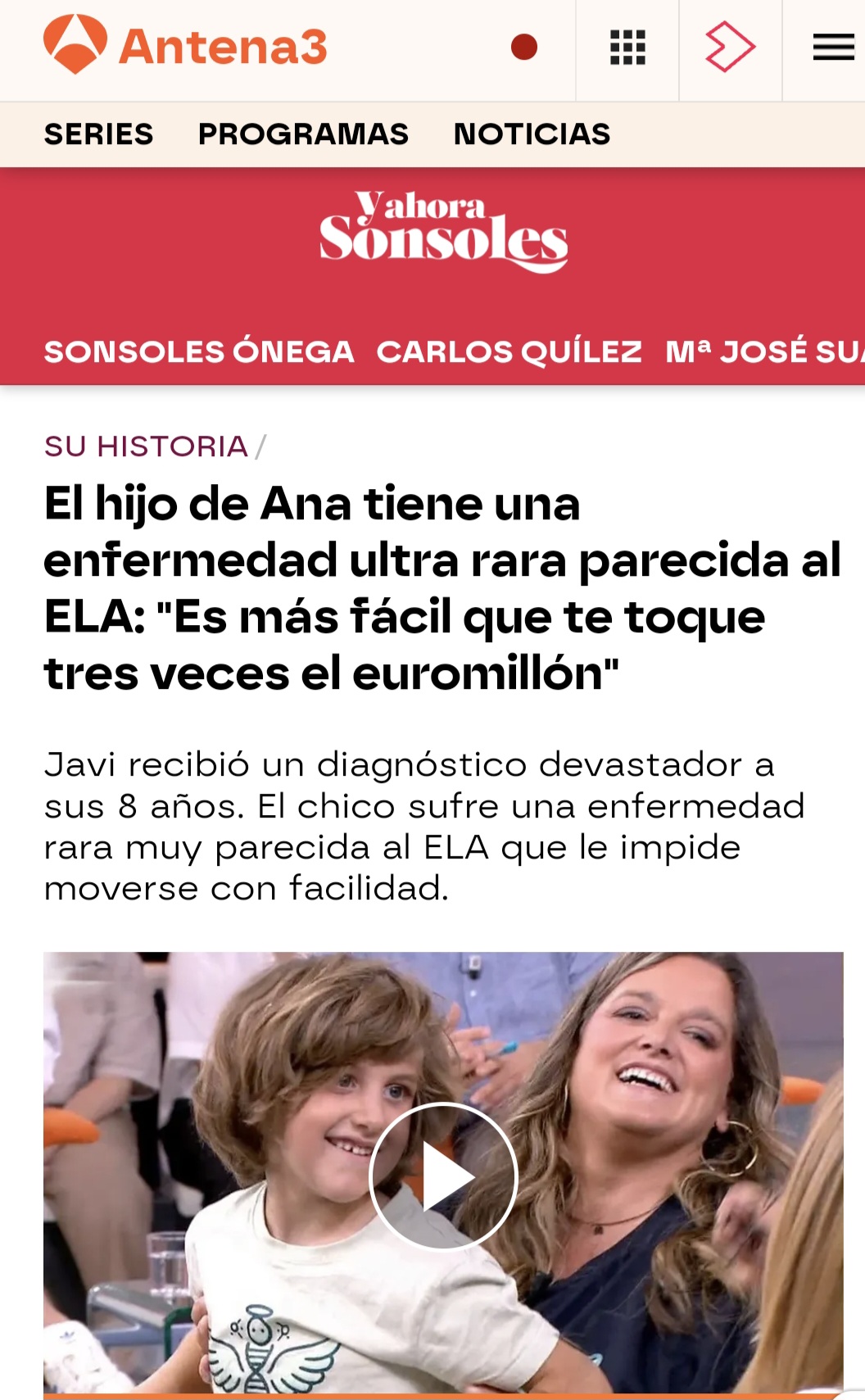Open the apps grid icon

pyautogui.click(x=628, y=48)
